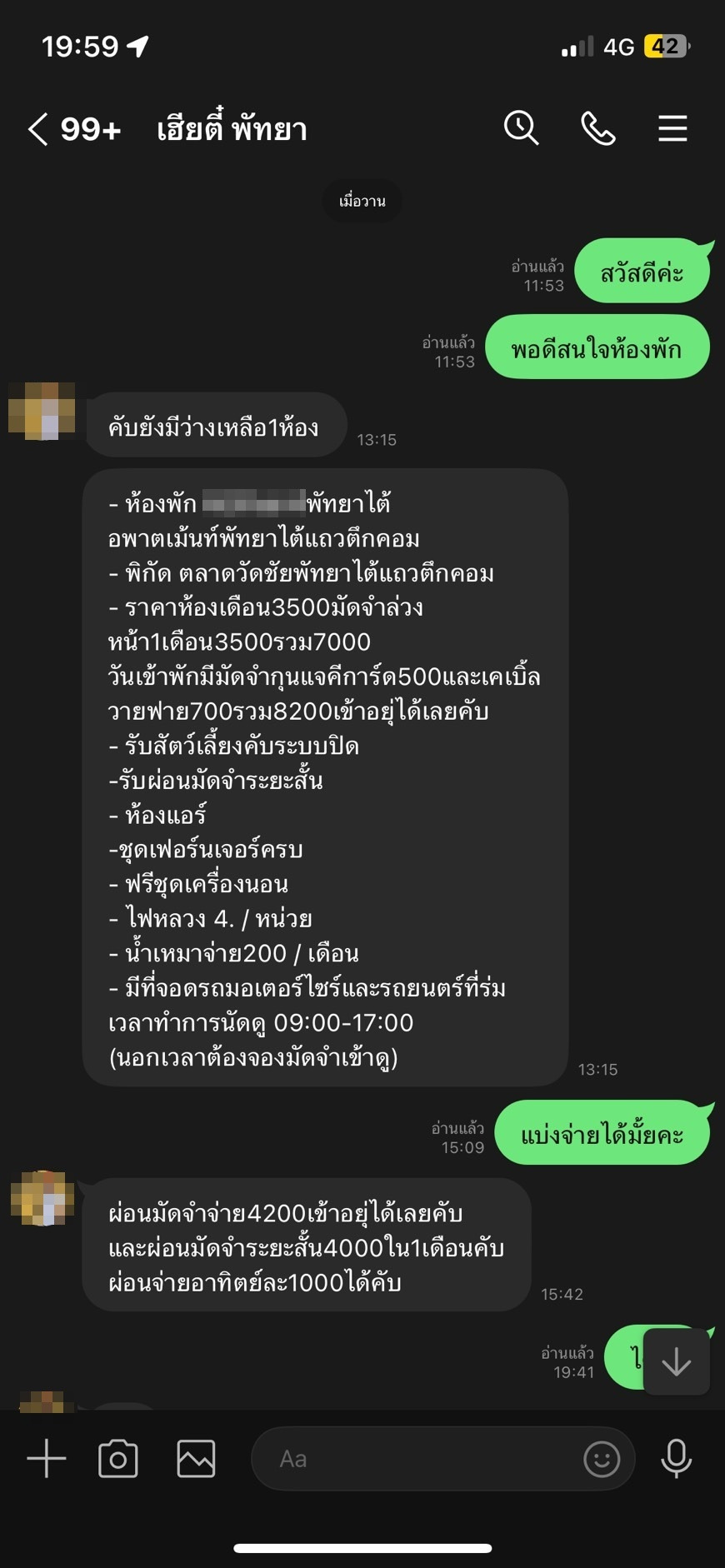
Task: Open the emoji and sticker picker
Action: (x=602, y=1459)
